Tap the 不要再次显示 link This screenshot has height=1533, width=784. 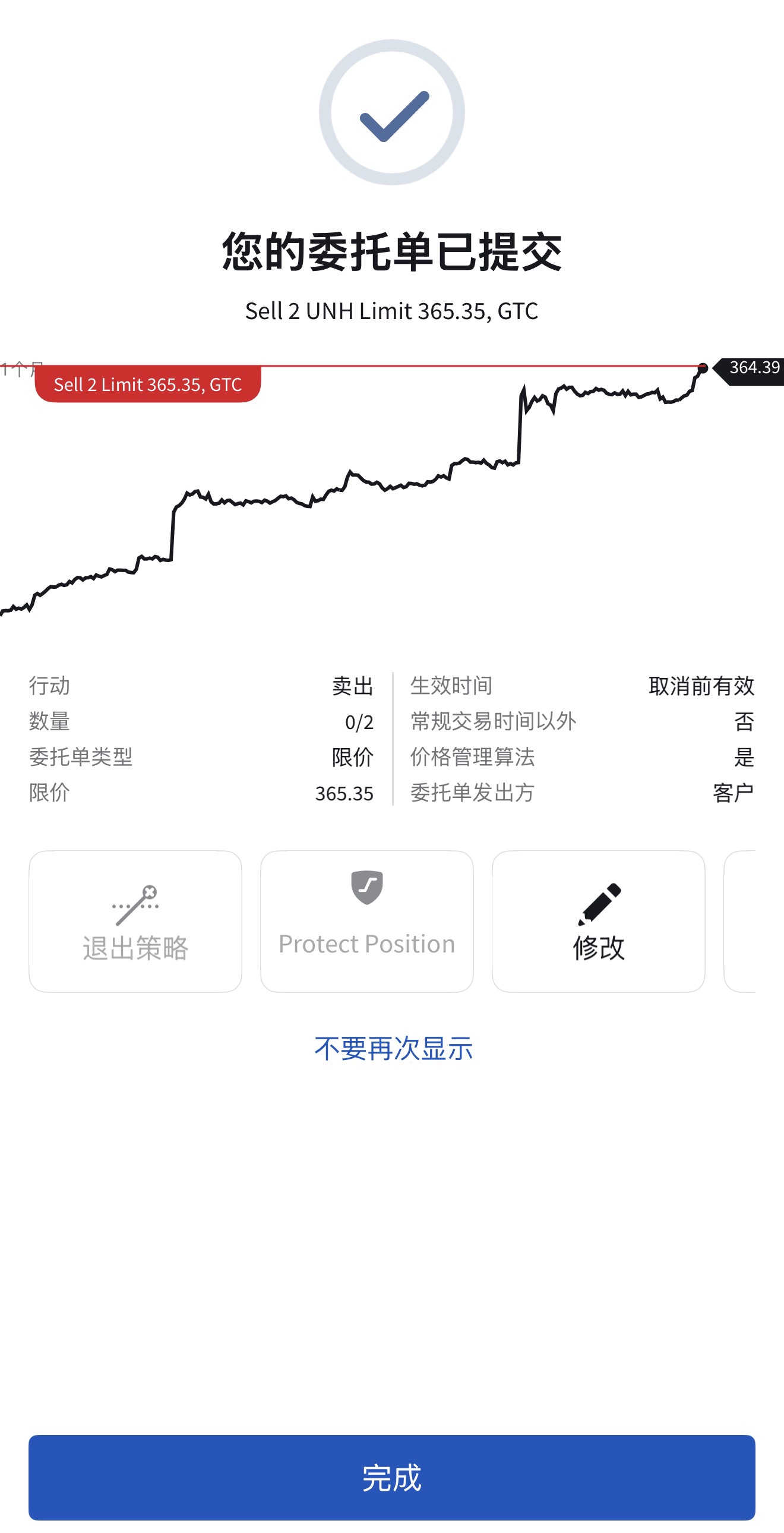point(393,1048)
